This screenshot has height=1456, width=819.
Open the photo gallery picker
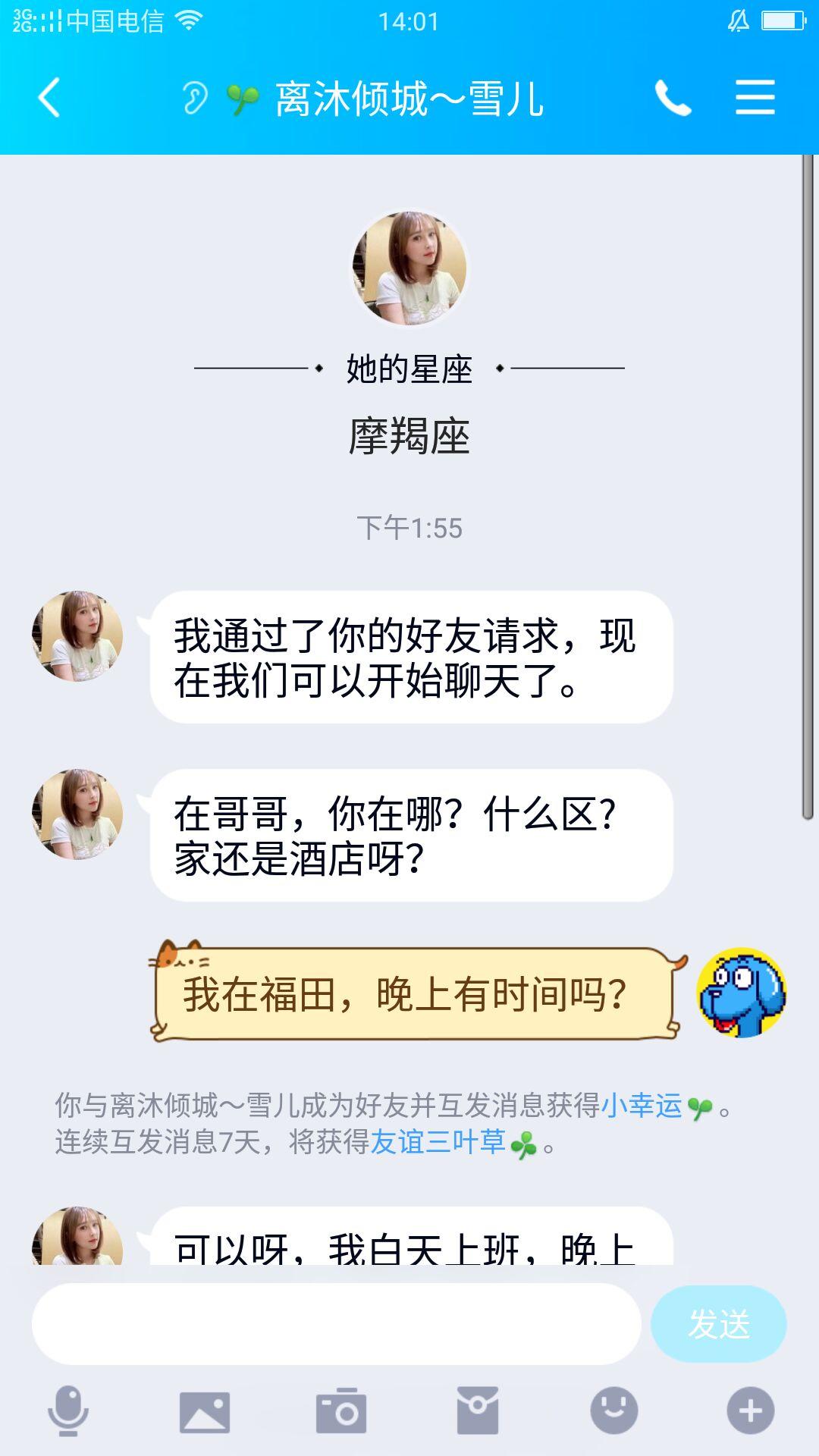[205, 1411]
